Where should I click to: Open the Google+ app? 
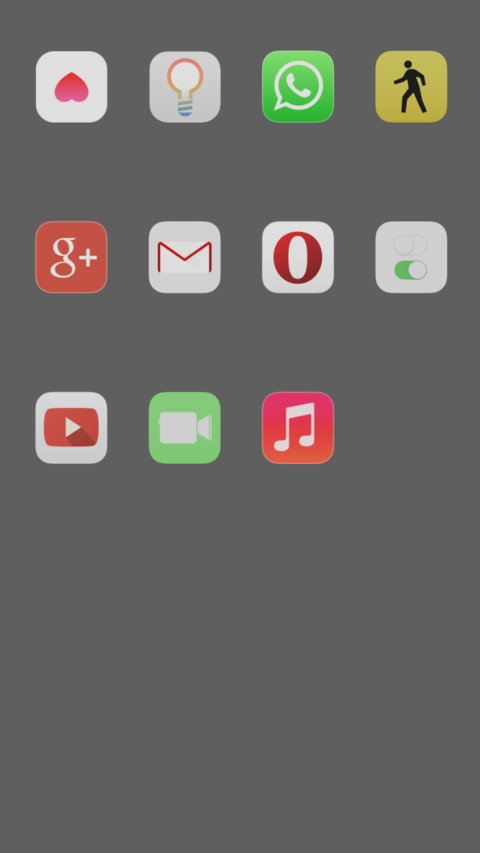coord(71,257)
